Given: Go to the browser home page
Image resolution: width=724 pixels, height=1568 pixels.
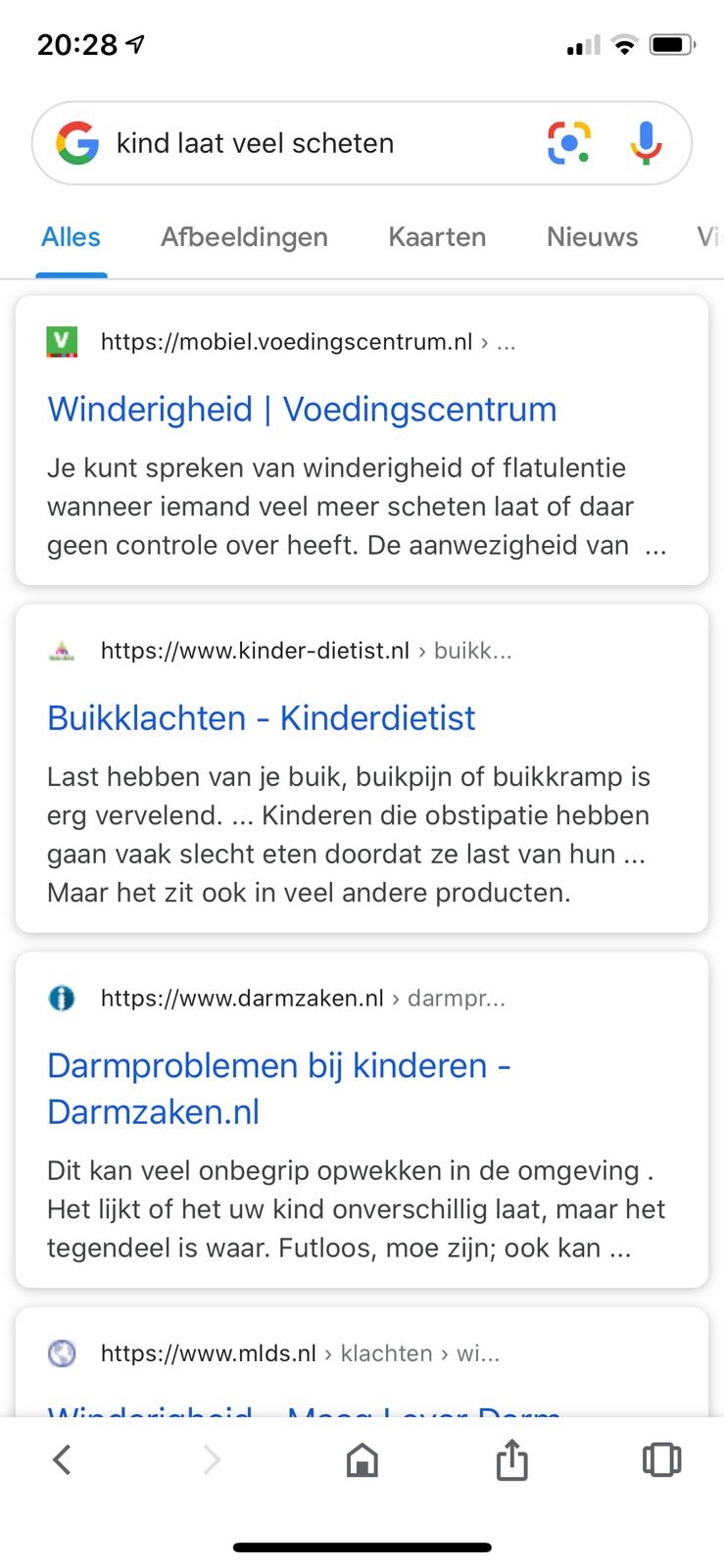Looking at the screenshot, I should (362, 1460).
